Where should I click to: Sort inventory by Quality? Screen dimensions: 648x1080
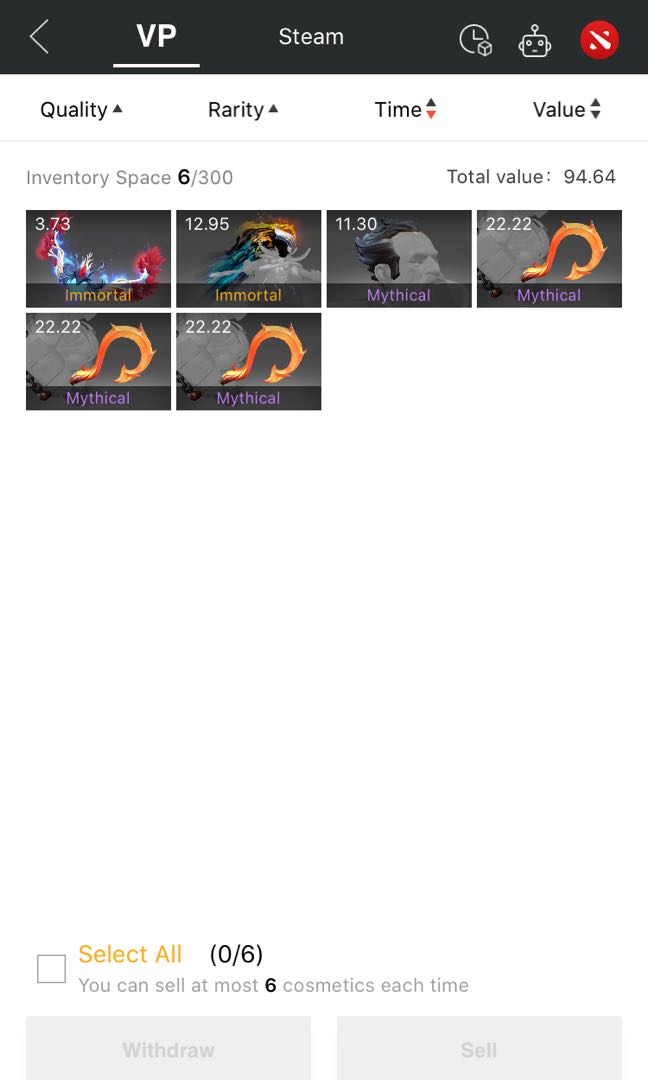(81, 110)
